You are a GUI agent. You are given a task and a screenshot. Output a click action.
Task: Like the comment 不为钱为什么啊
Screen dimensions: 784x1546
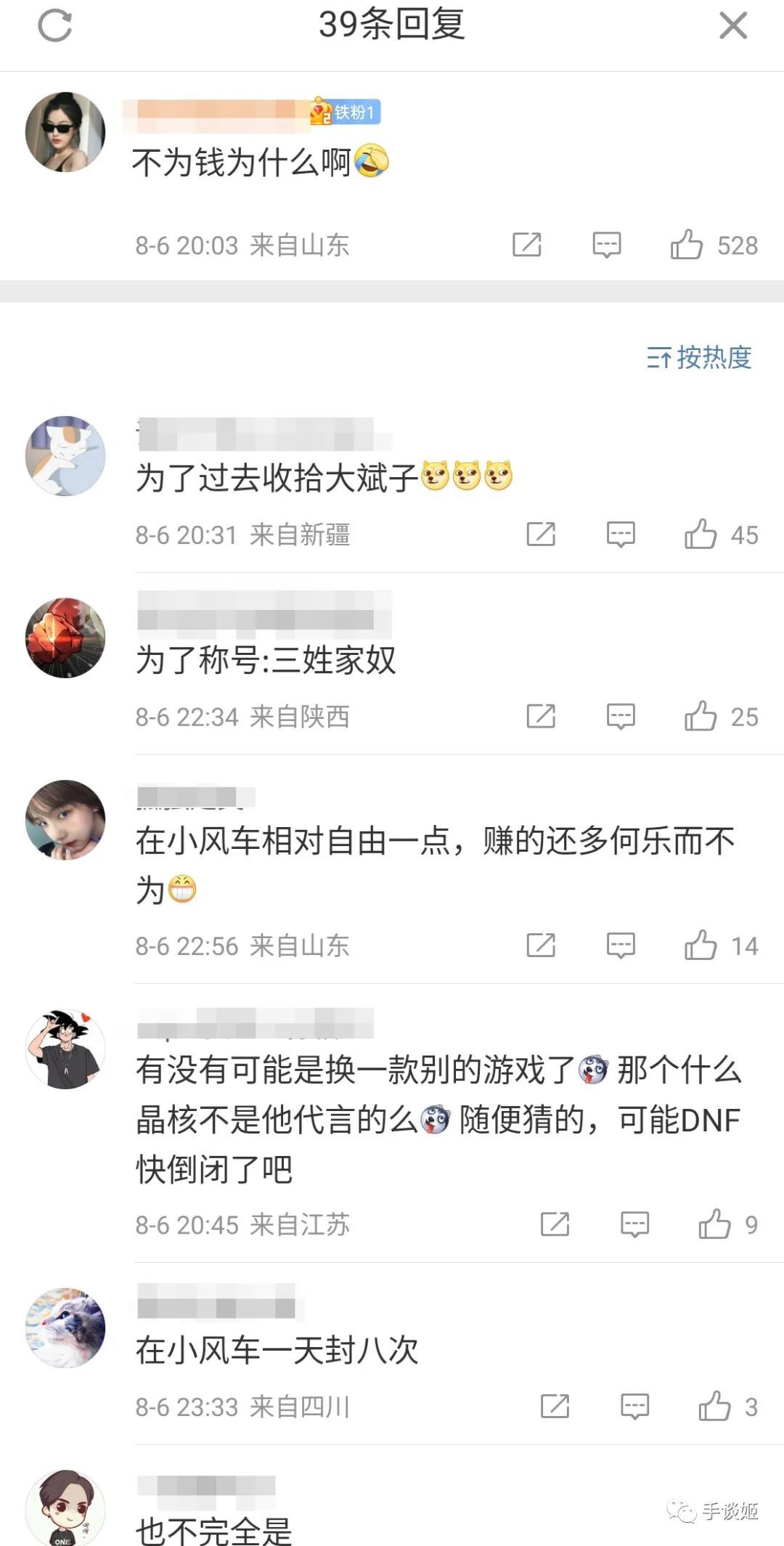(687, 245)
